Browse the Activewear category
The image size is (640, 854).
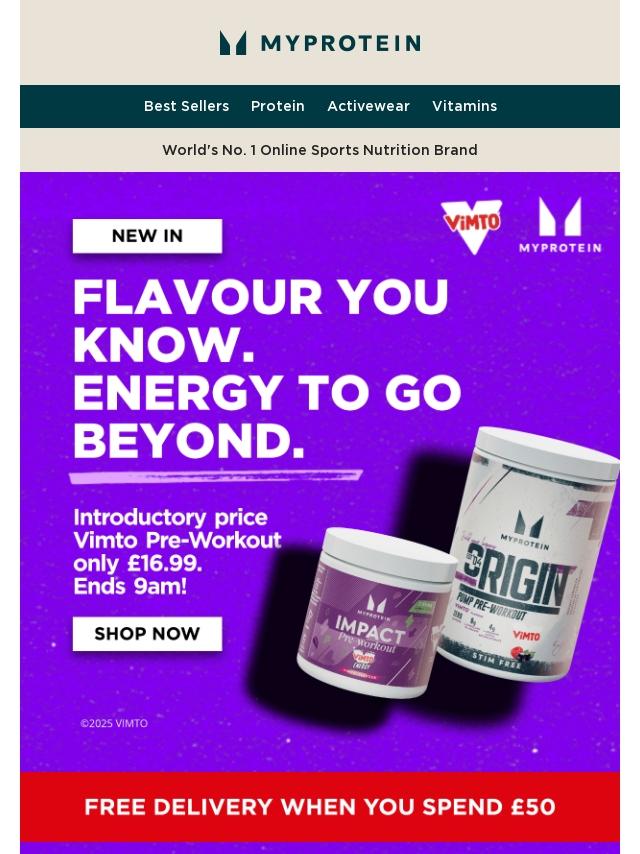(368, 106)
